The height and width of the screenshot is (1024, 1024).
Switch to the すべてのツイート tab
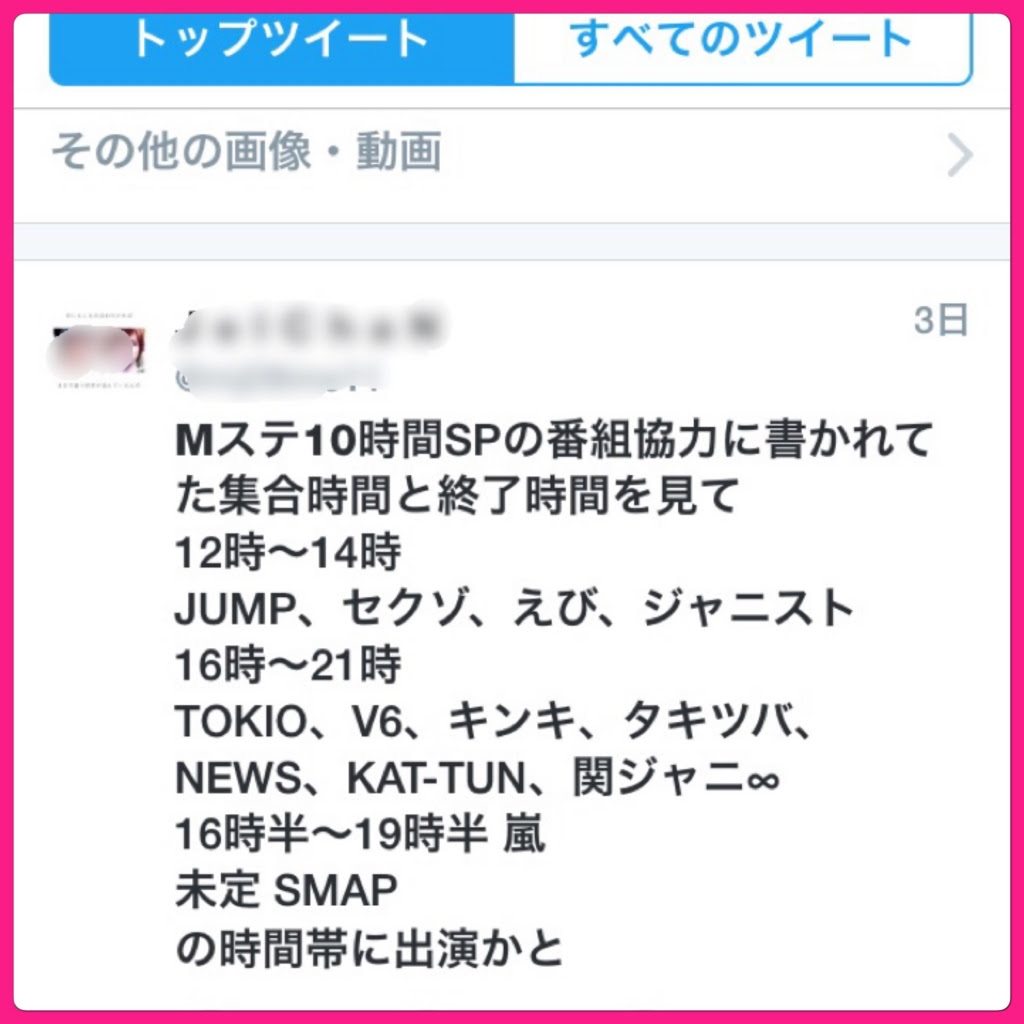(741, 42)
